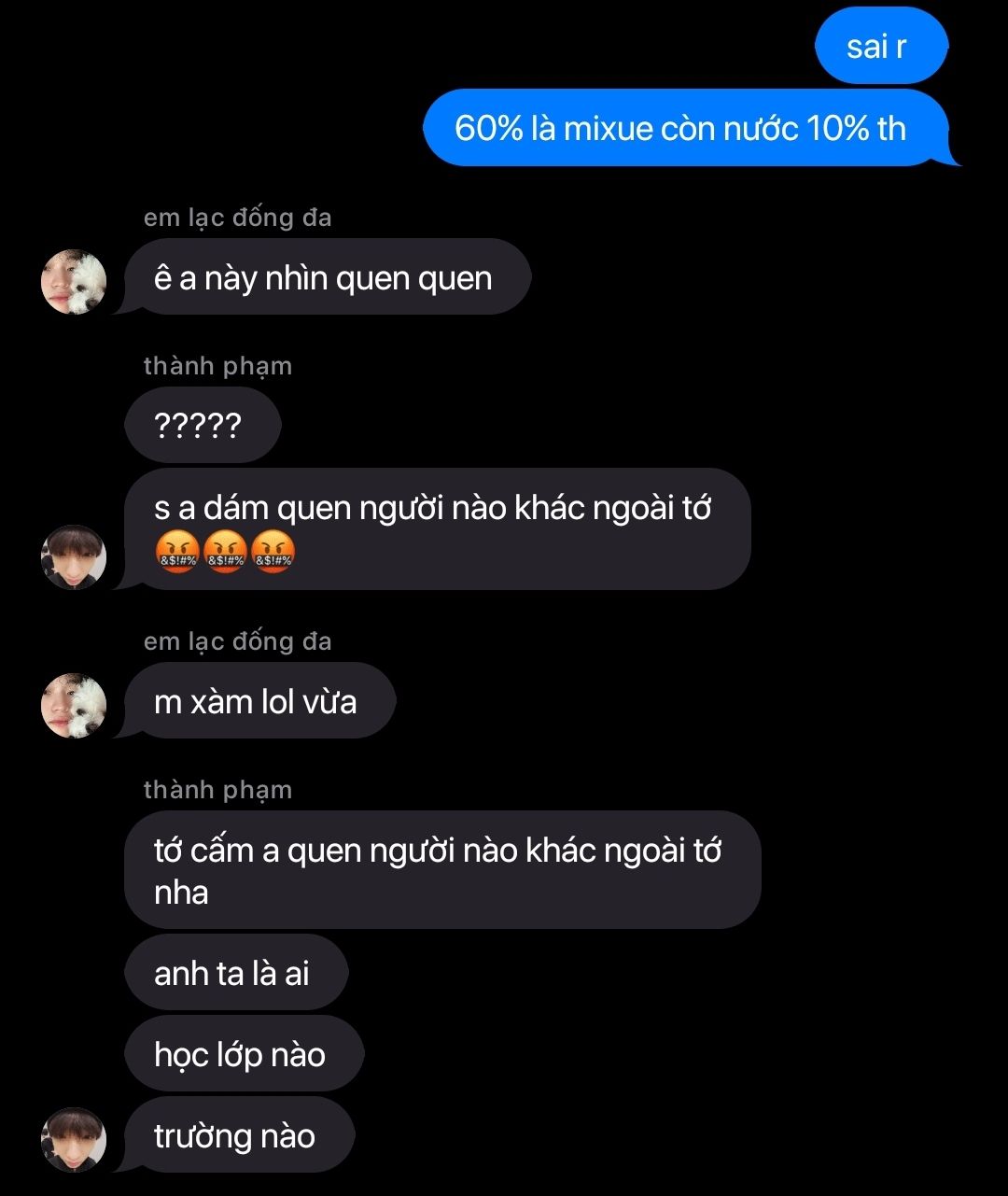Open avatar beside "ê a này nhìn quen quen"
The height and width of the screenshot is (1196, 1008).
(74, 281)
